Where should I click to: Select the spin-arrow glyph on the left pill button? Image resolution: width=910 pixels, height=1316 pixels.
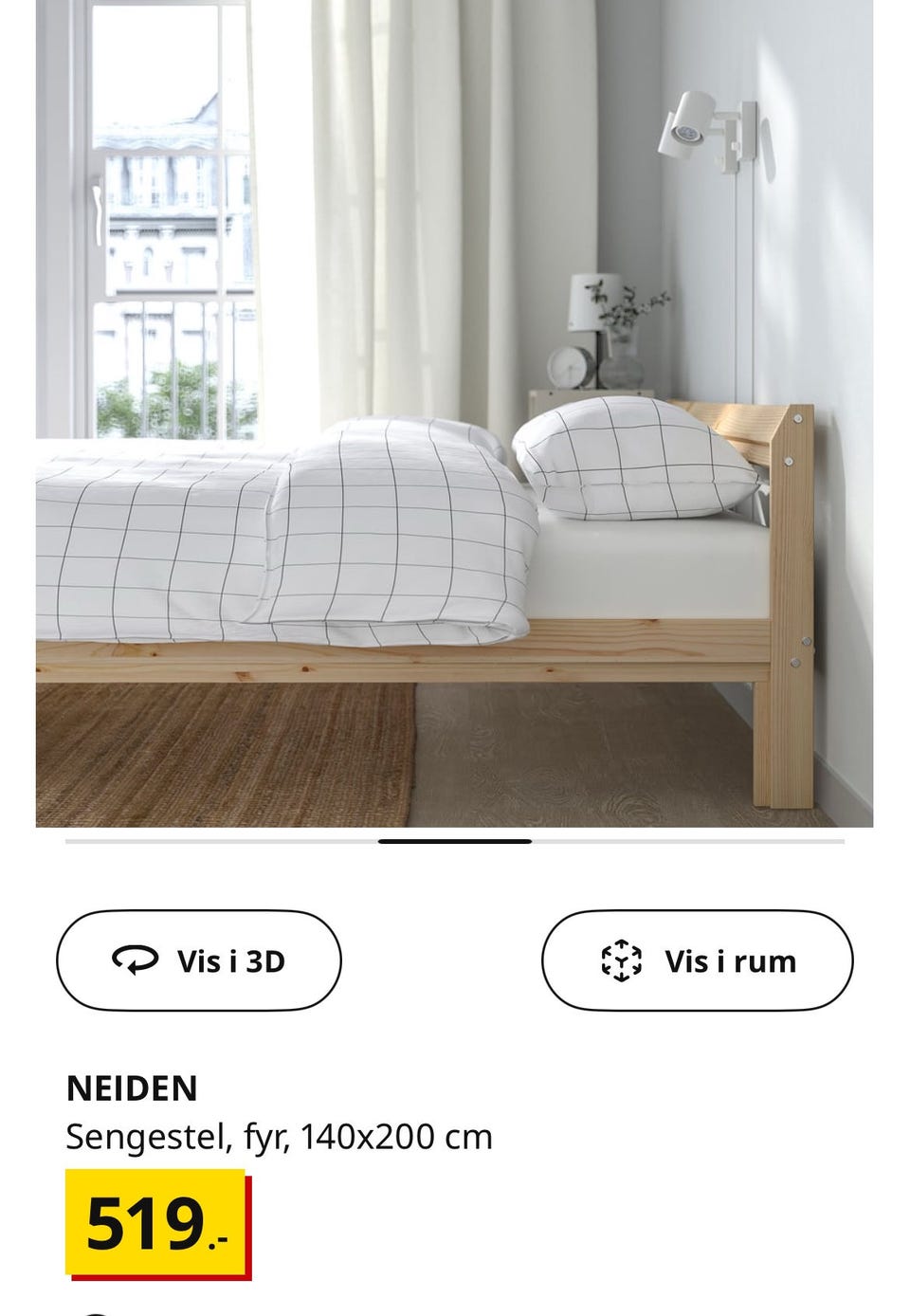coord(134,960)
